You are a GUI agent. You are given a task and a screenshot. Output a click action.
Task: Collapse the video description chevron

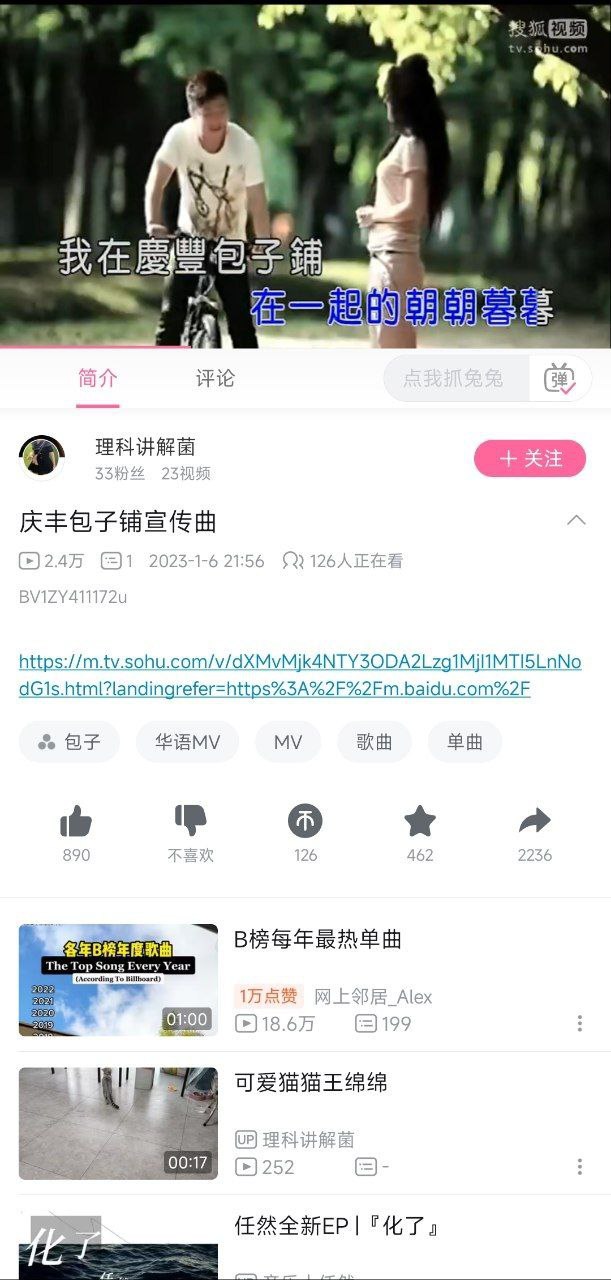577,520
